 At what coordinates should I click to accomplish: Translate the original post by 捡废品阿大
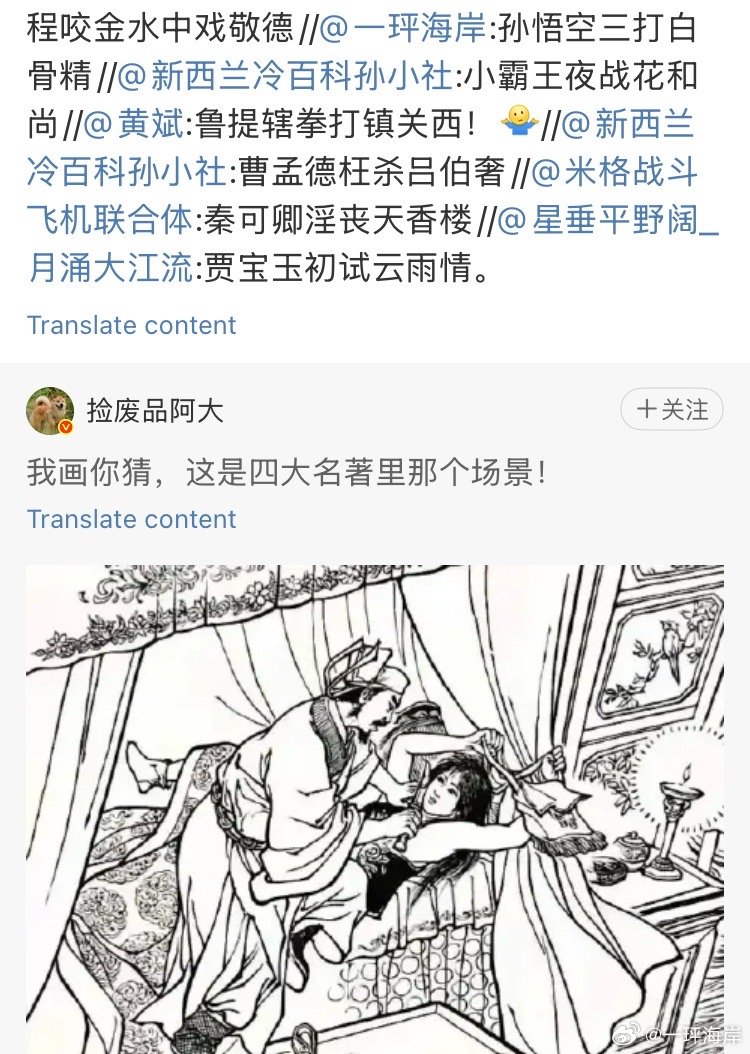[132, 519]
